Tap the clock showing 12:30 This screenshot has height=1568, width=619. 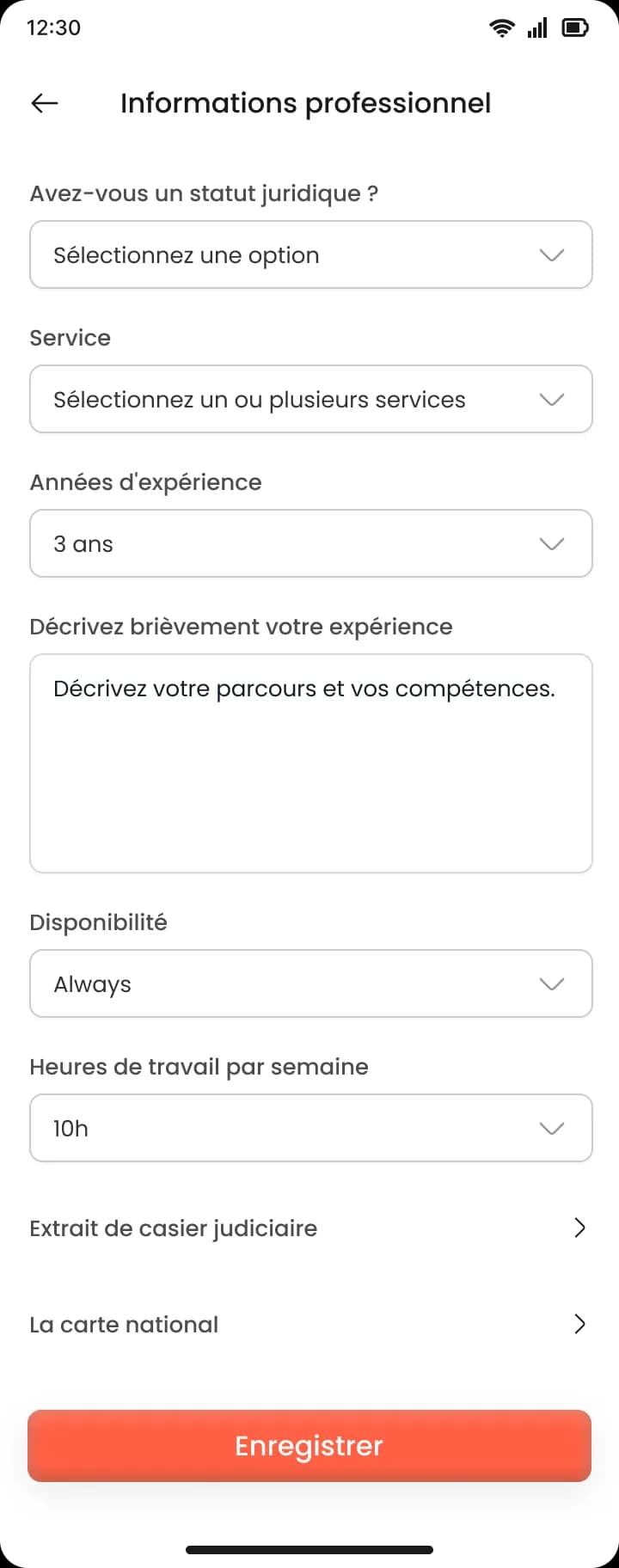click(x=53, y=27)
